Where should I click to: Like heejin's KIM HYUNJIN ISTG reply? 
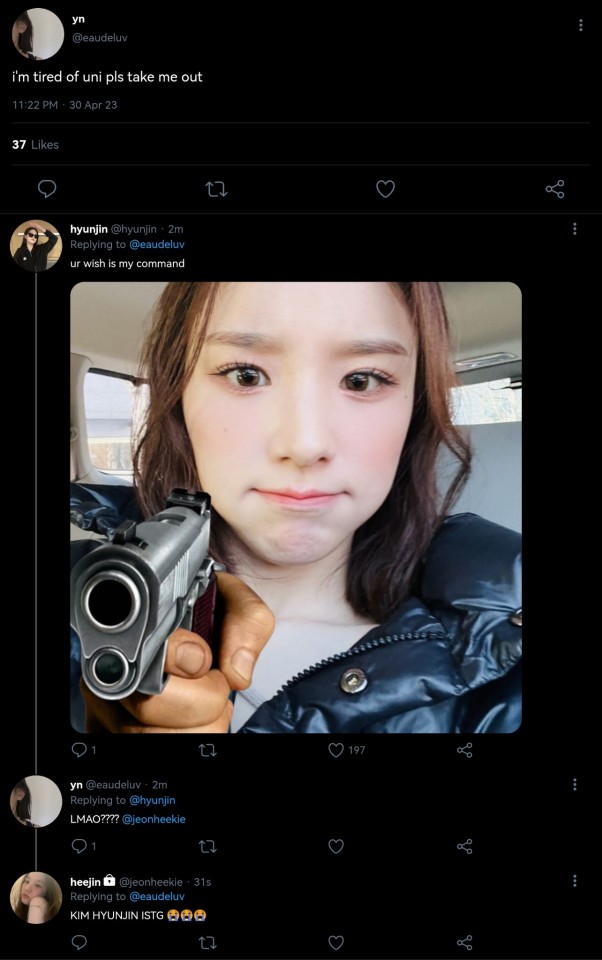coord(336,942)
